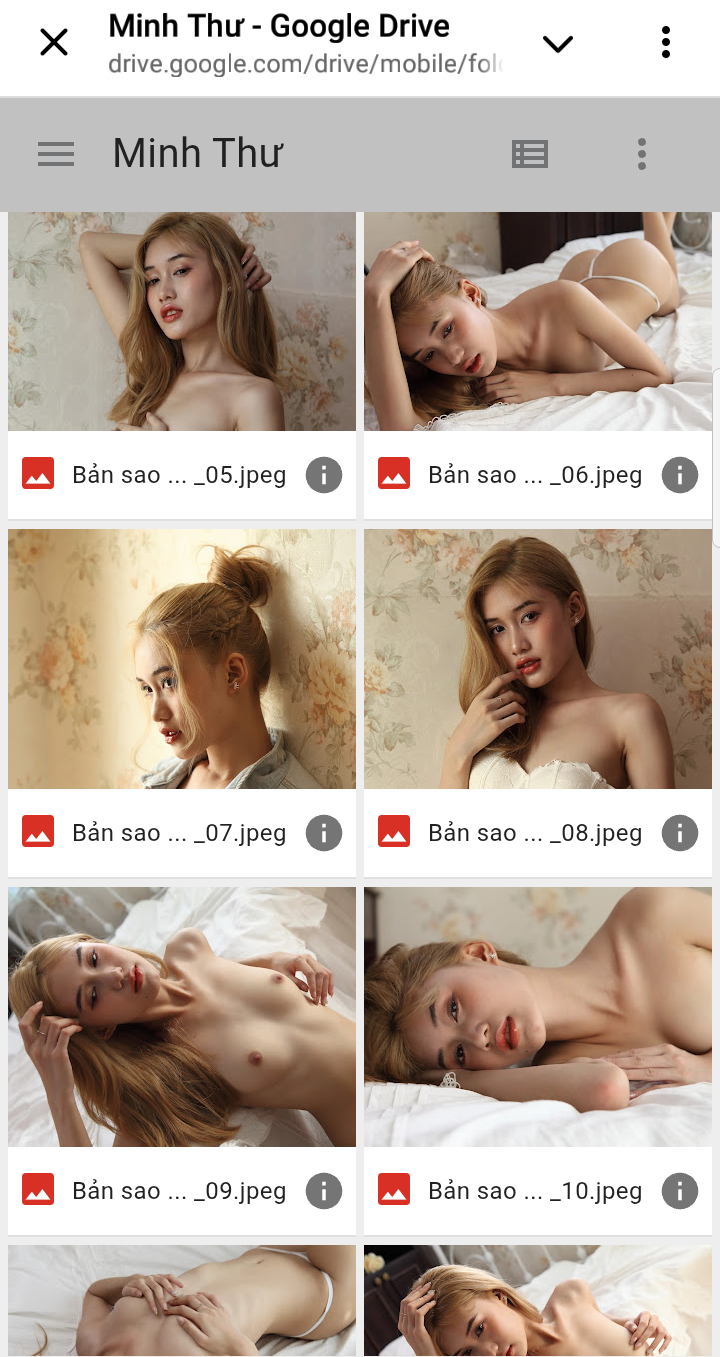
Task: Show details for _05.jpeg file
Action: (x=324, y=475)
